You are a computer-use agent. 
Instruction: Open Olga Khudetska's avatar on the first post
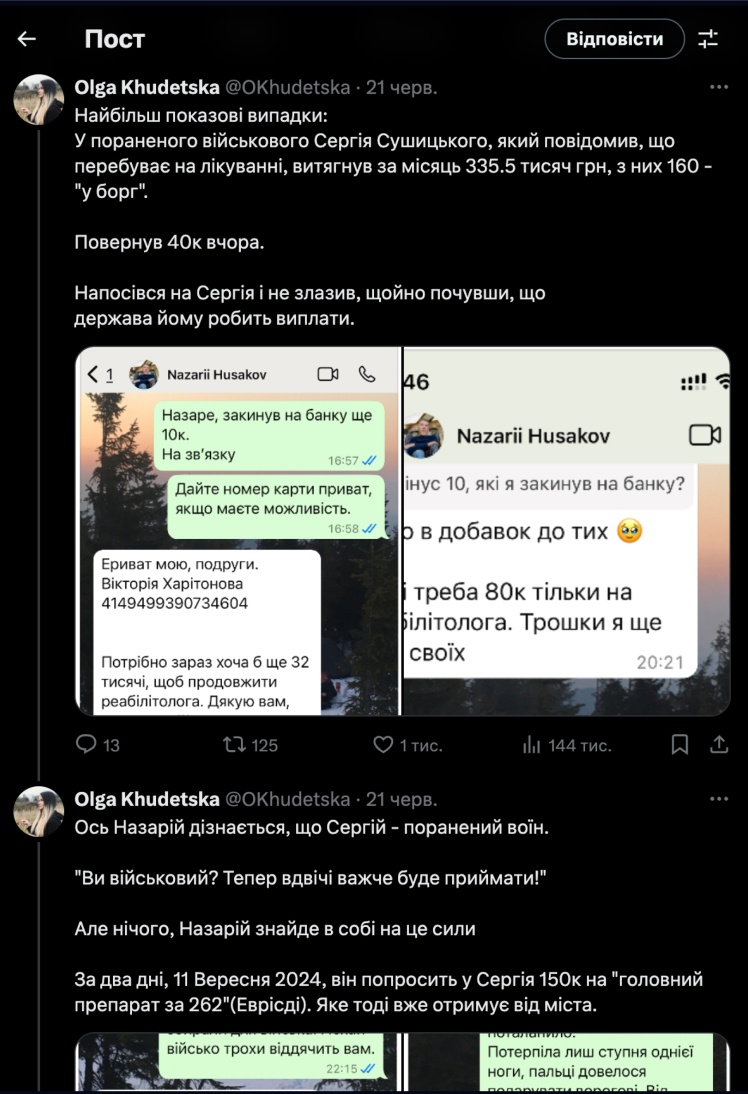click(39, 100)
